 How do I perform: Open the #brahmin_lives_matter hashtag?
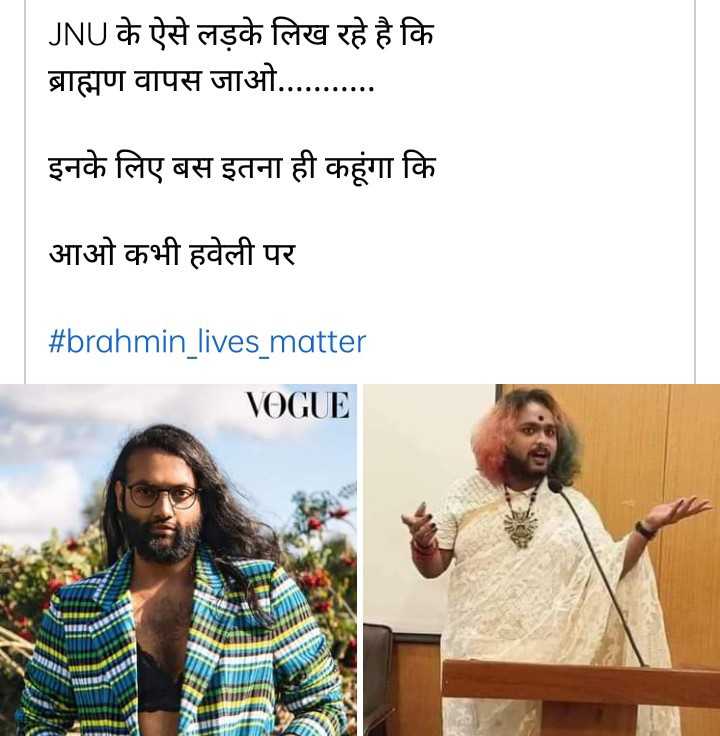(208, 342)
